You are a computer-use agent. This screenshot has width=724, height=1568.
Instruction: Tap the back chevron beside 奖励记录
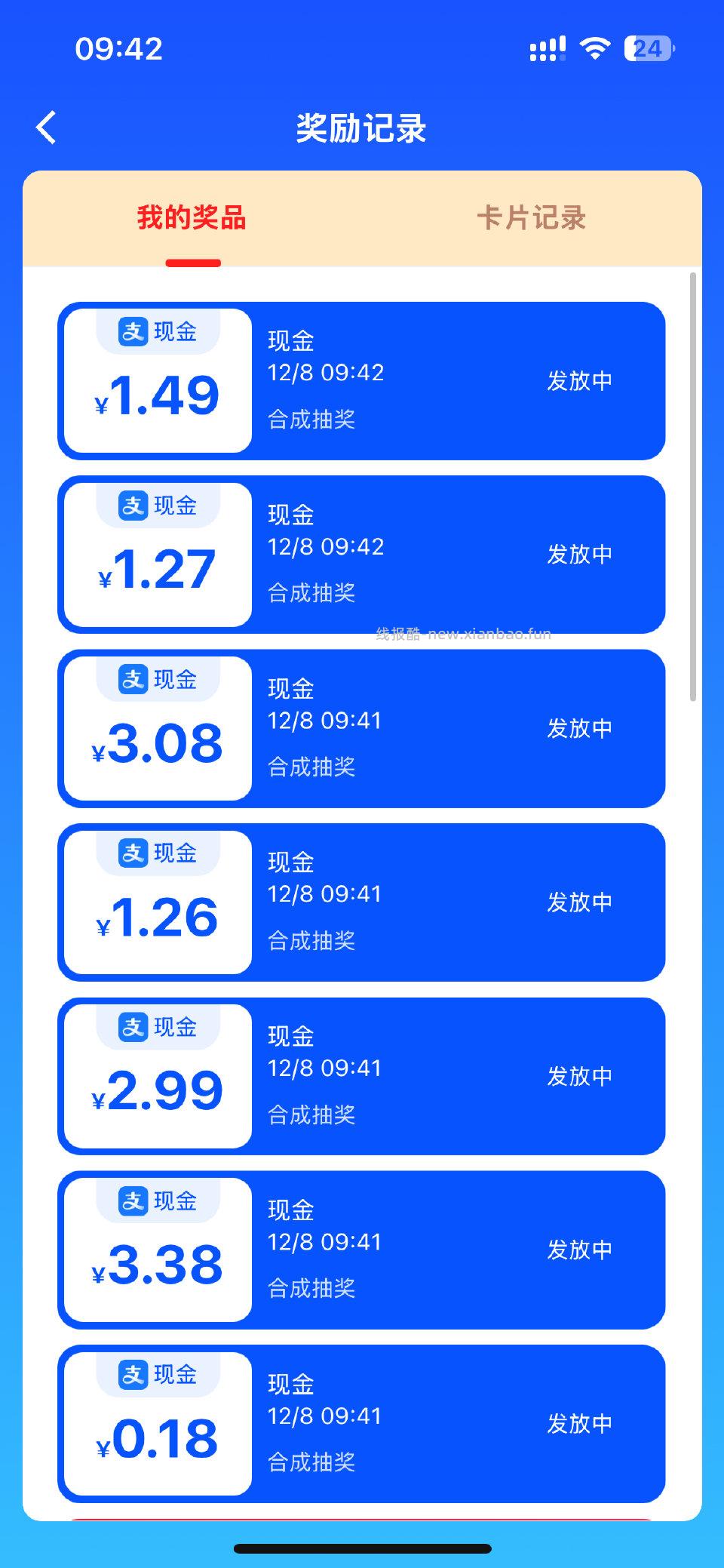click(47, 128)
